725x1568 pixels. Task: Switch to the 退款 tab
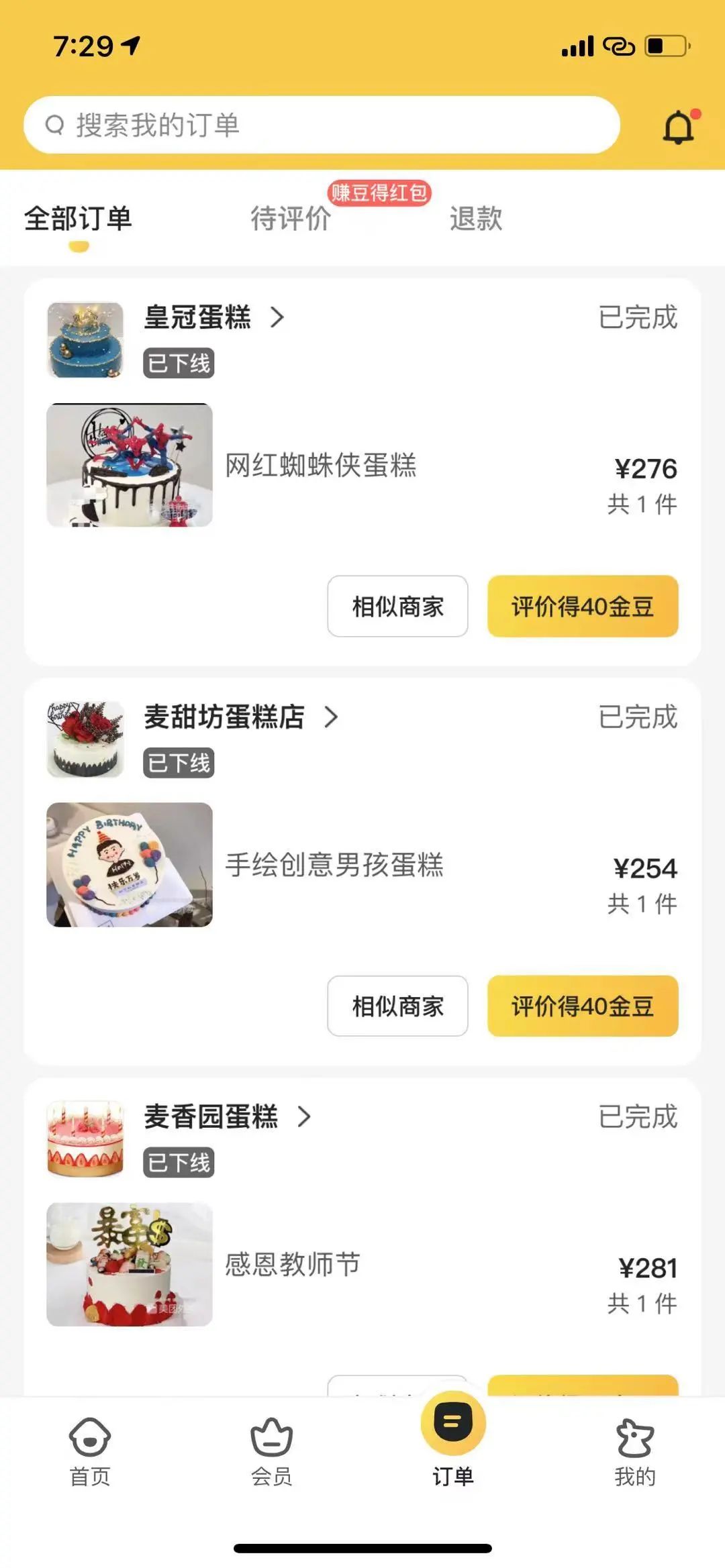476,219
